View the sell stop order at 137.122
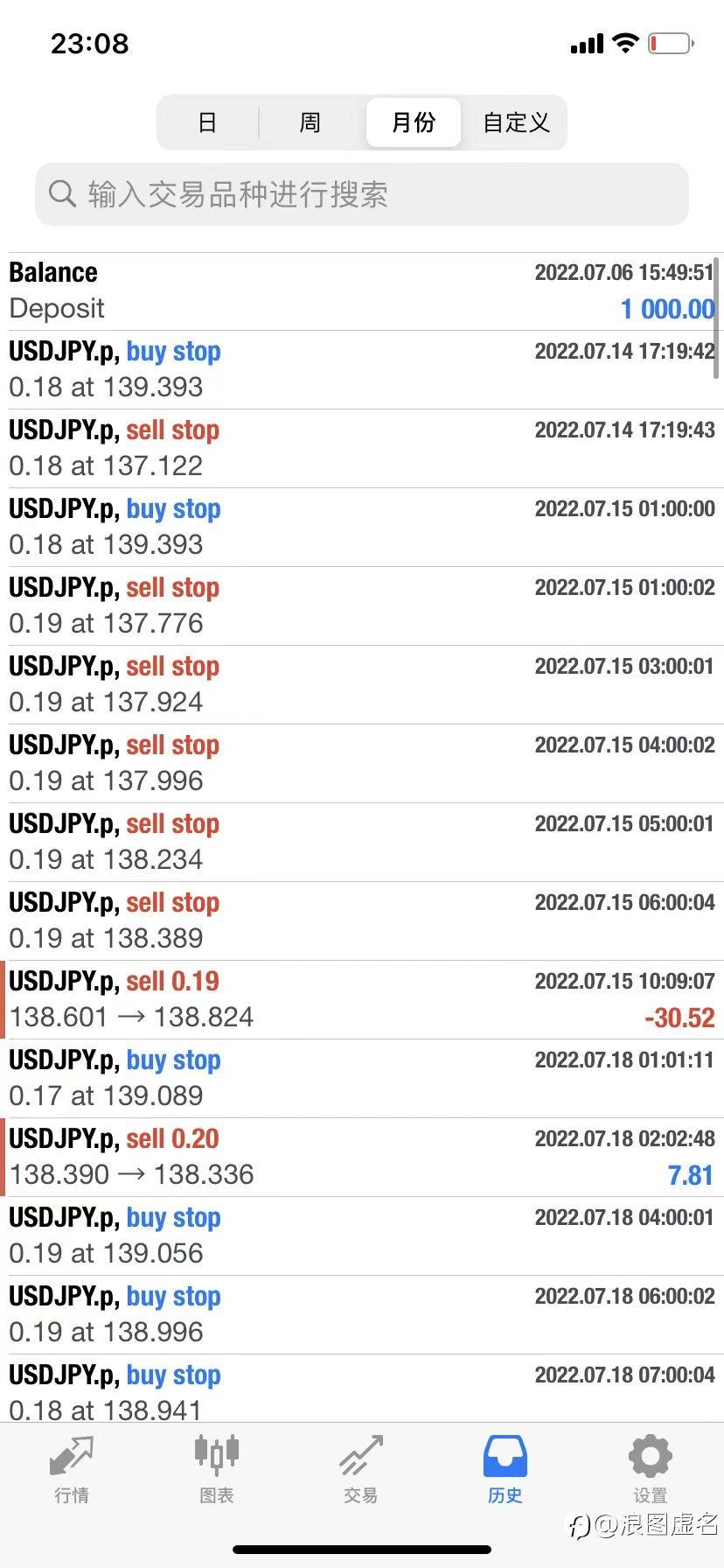 (x=362, y=448)
